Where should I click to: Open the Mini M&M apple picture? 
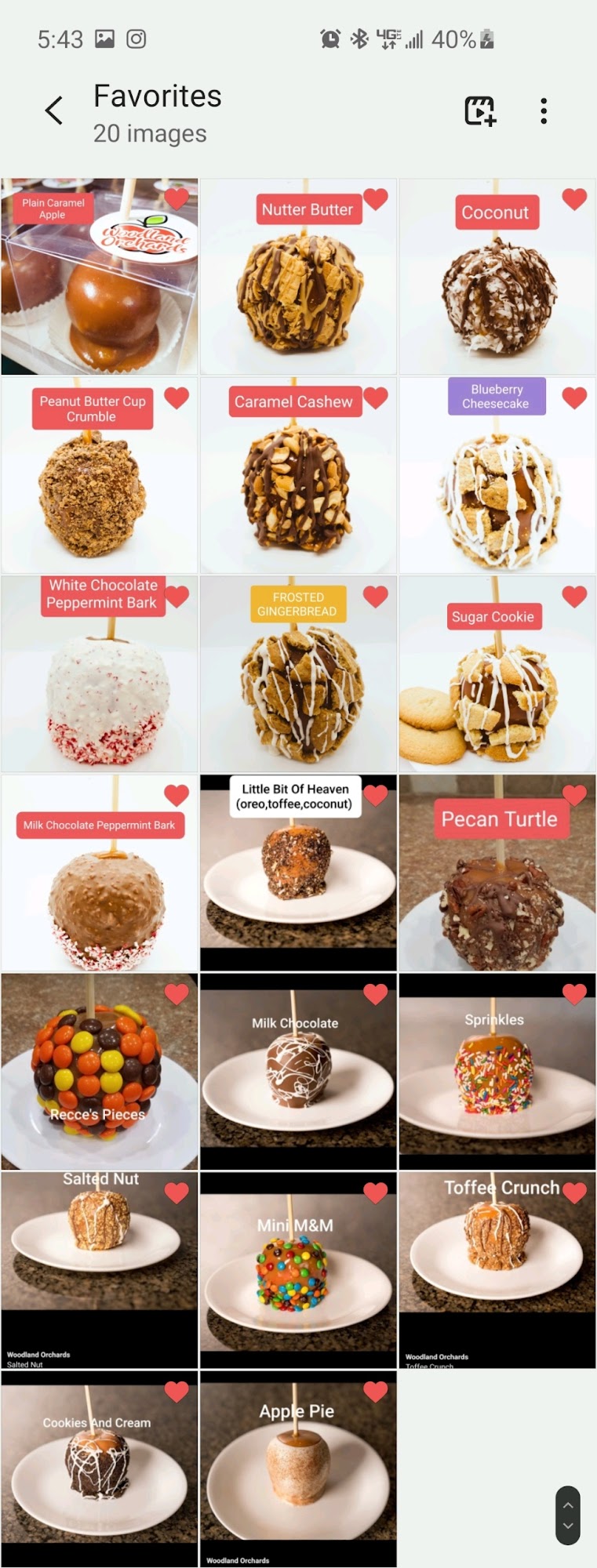pos(298,1271)
